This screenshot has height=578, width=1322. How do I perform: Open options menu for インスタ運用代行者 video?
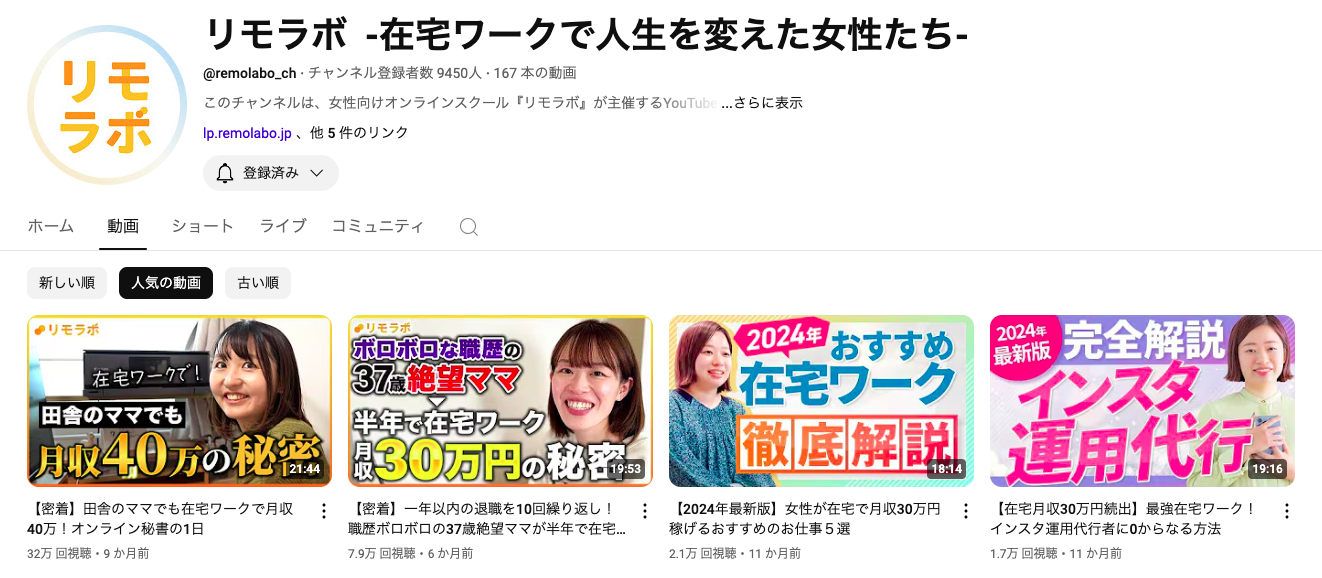[x=1286, y=511]
